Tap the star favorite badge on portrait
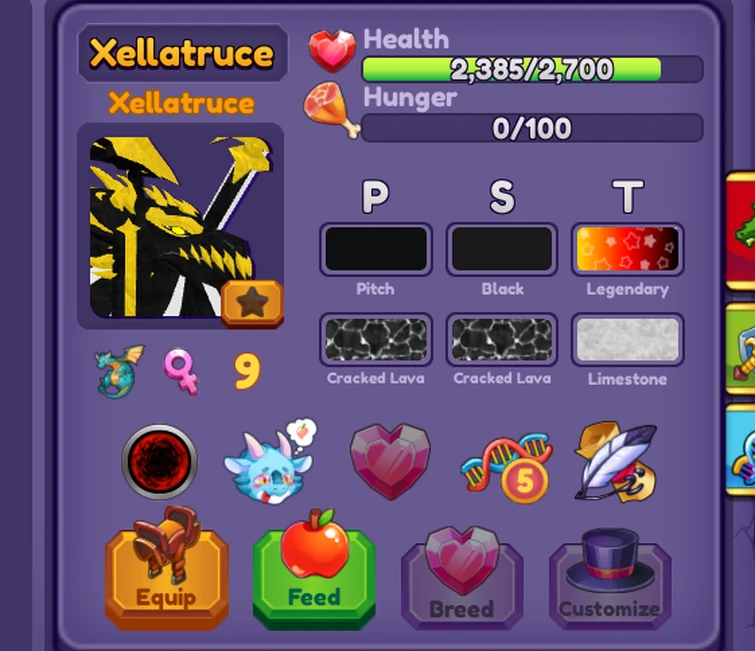This screenshot has width=755, height=651. pos(252,304)
